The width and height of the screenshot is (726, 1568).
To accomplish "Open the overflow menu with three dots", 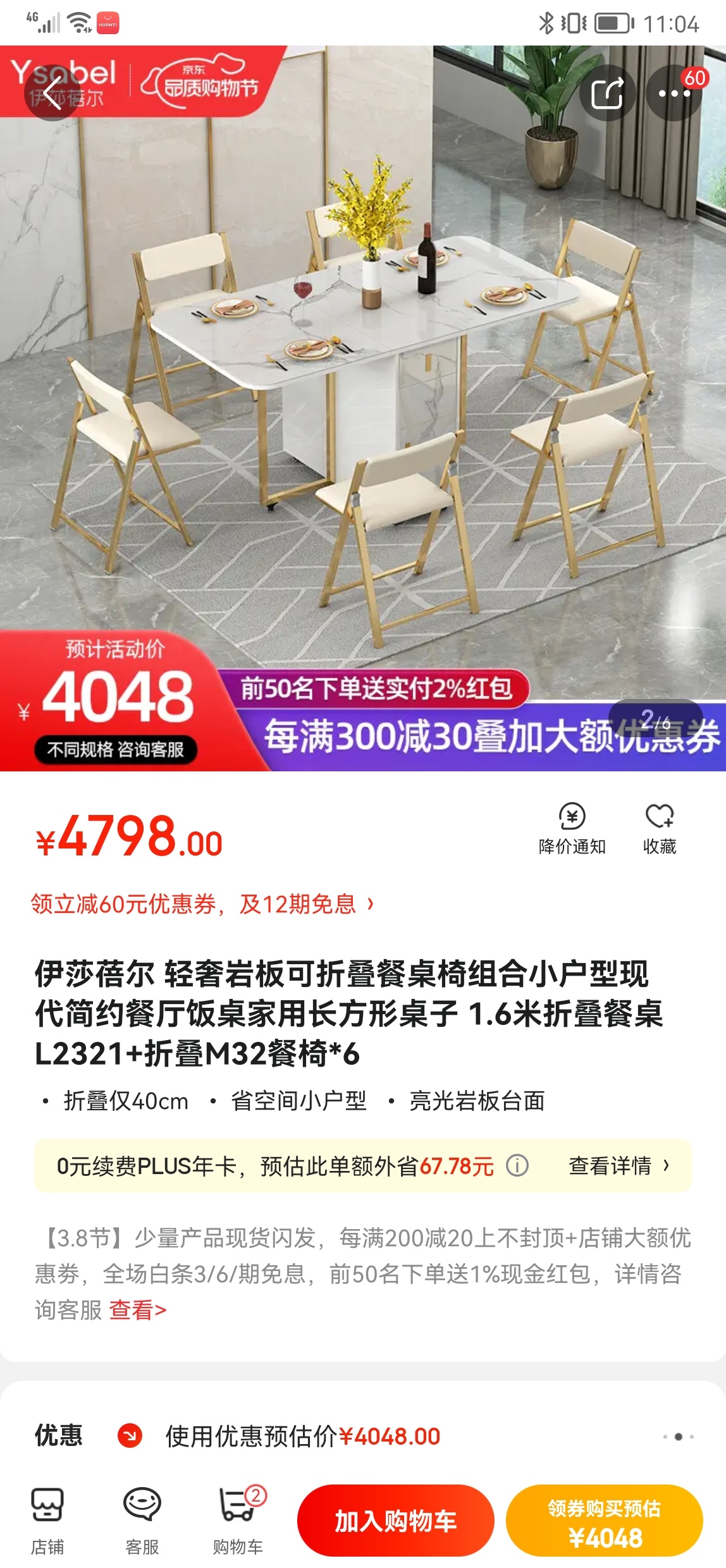I will coord(674,94).
